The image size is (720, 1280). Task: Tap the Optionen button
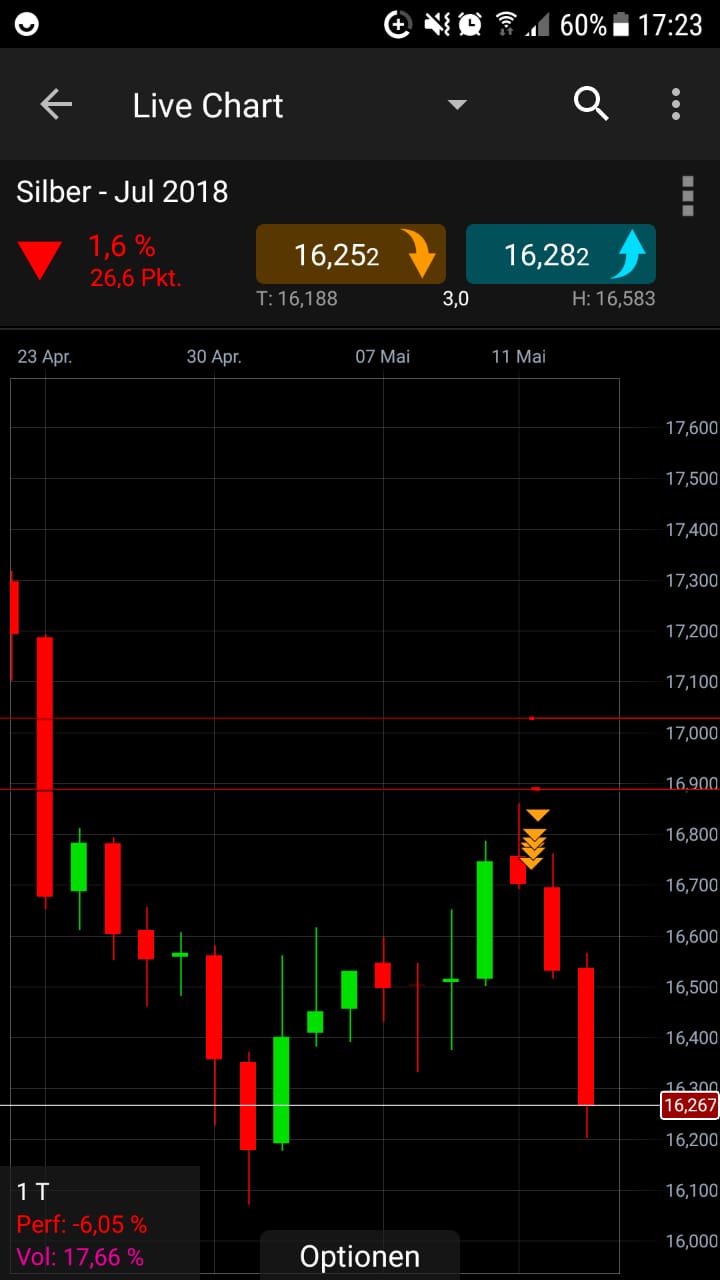click(360, 1256)
